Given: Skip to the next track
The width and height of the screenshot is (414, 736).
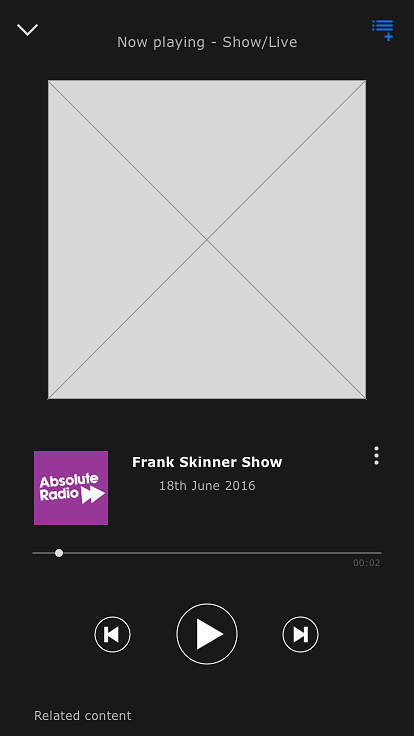Looking at the screenshot, I should 300,634.
